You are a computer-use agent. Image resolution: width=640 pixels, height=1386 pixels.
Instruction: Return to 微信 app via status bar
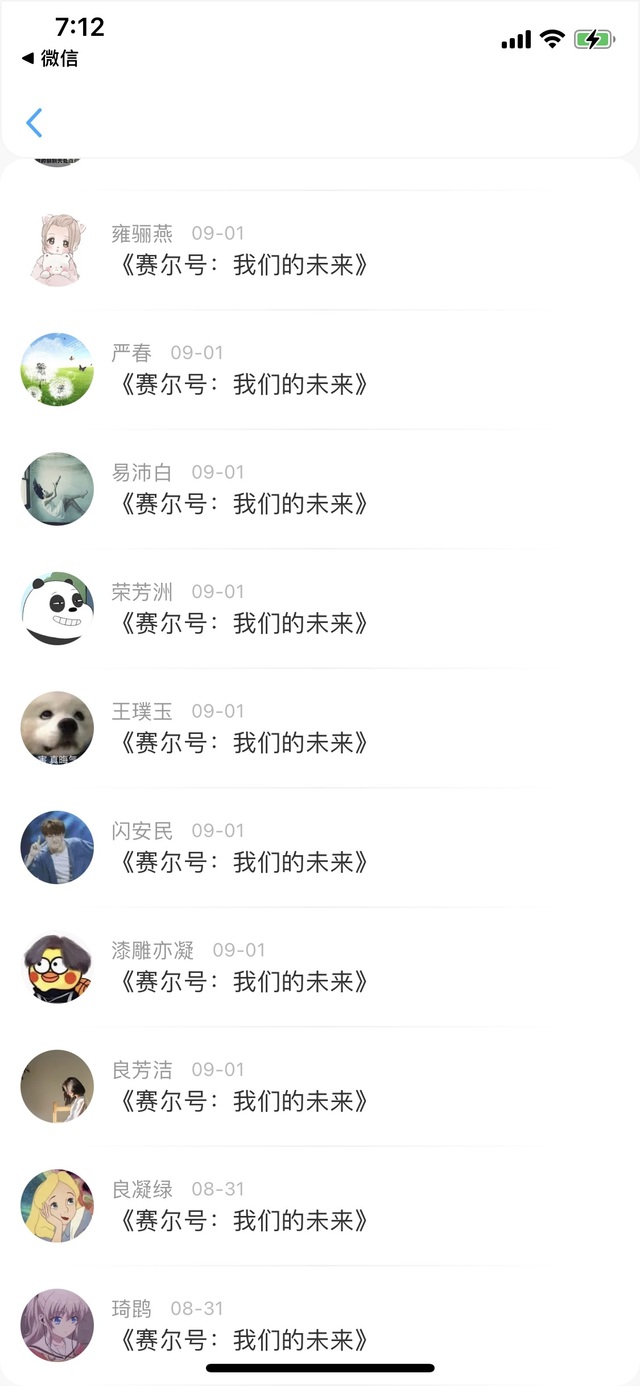point(50,58)
